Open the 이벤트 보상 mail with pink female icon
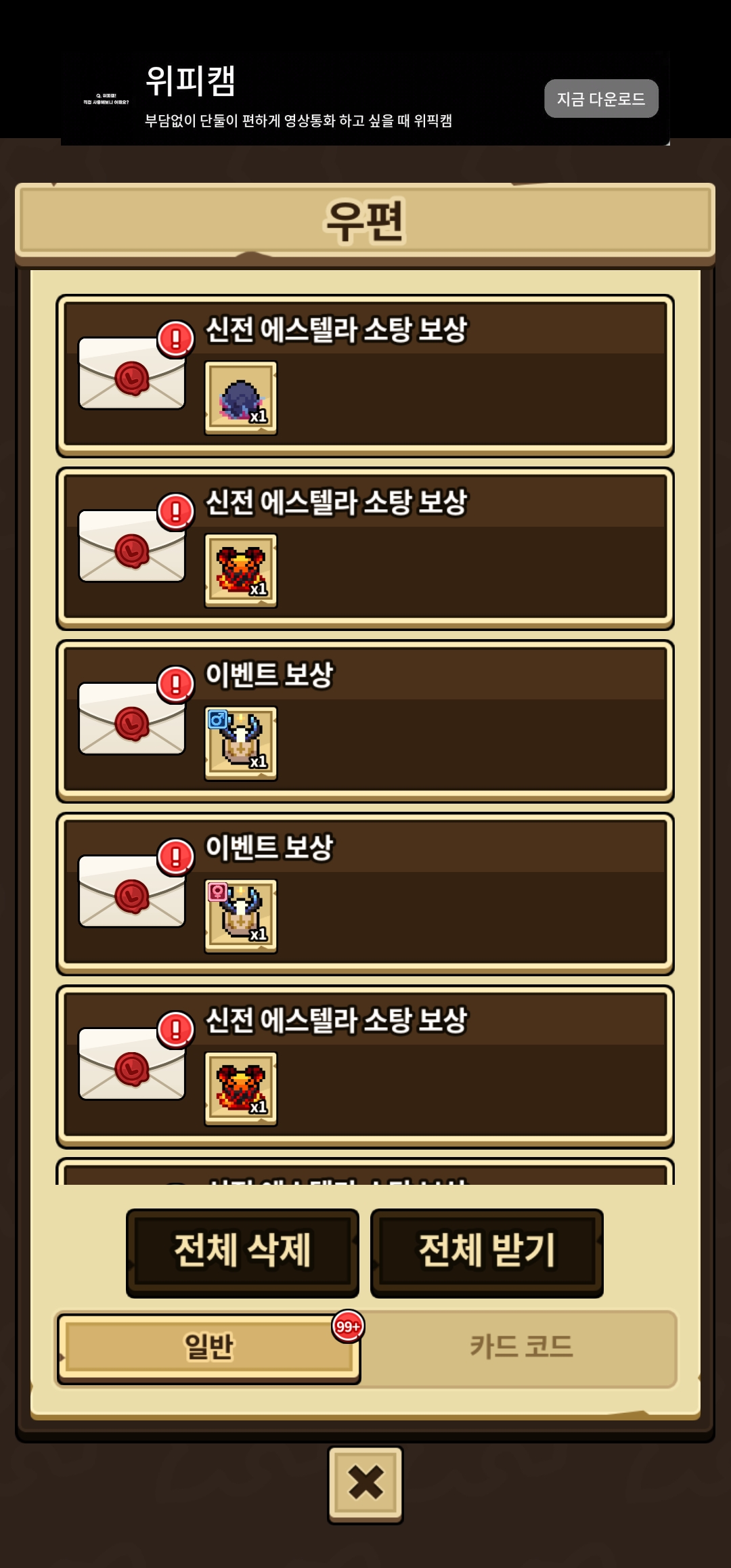 point(365,894)
